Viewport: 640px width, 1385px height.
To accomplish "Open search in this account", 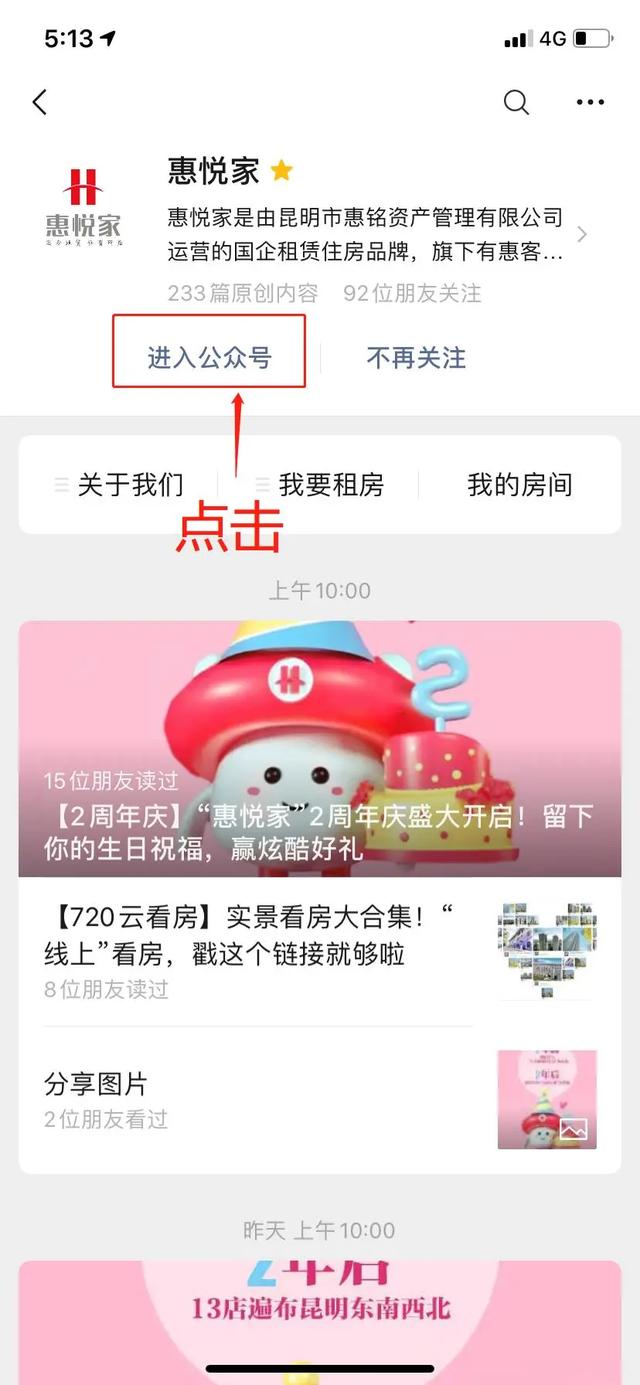I will (516, 101).
